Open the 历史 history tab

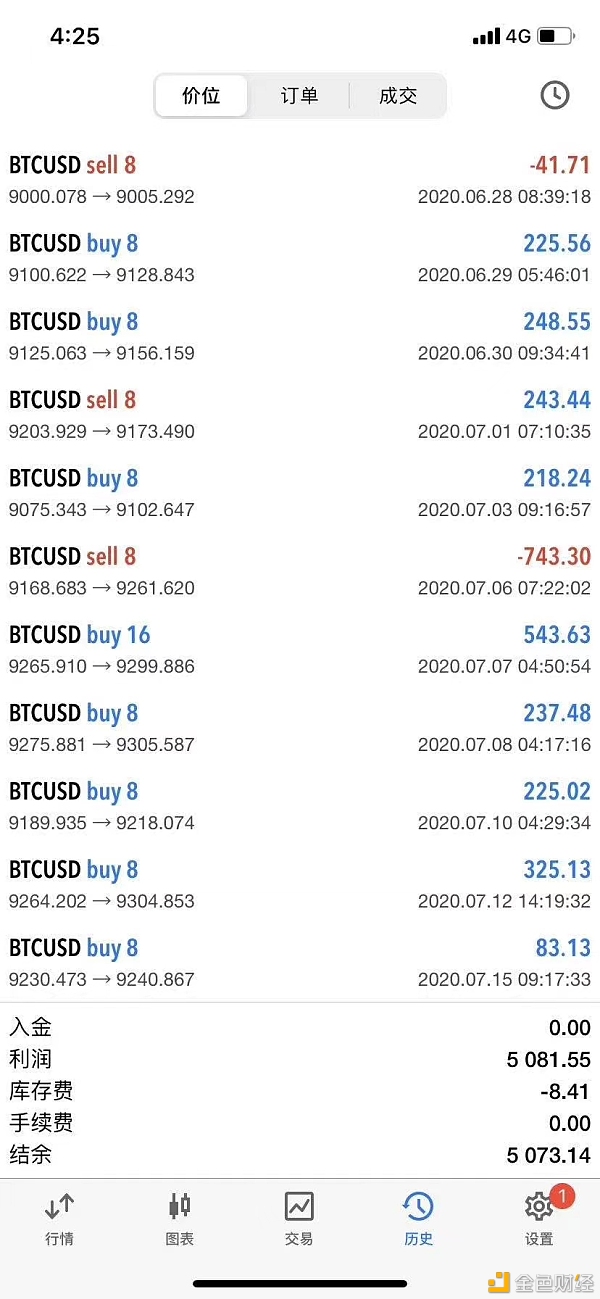pyautogui.click(x=418, y=1218)
